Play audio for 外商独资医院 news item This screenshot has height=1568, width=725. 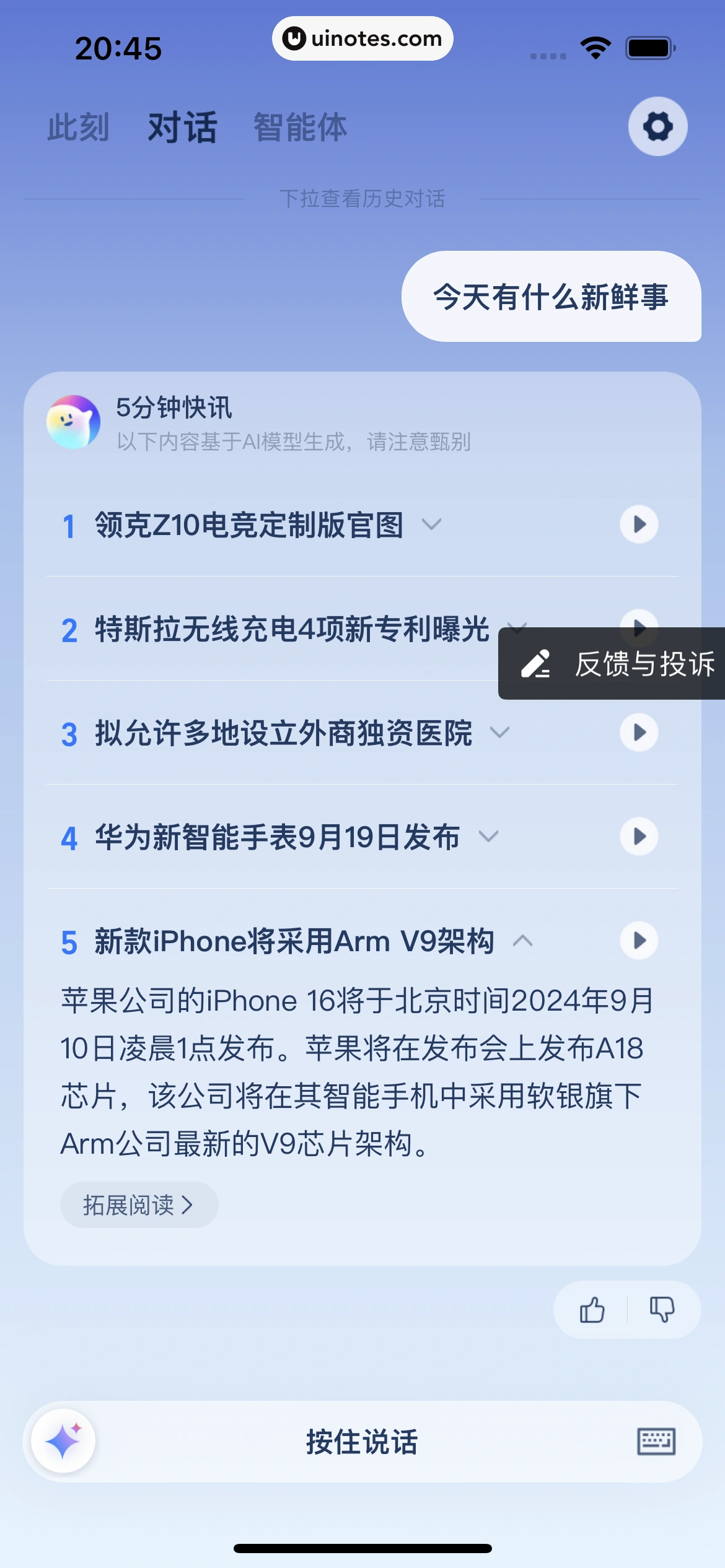click(x=639, y=733)
